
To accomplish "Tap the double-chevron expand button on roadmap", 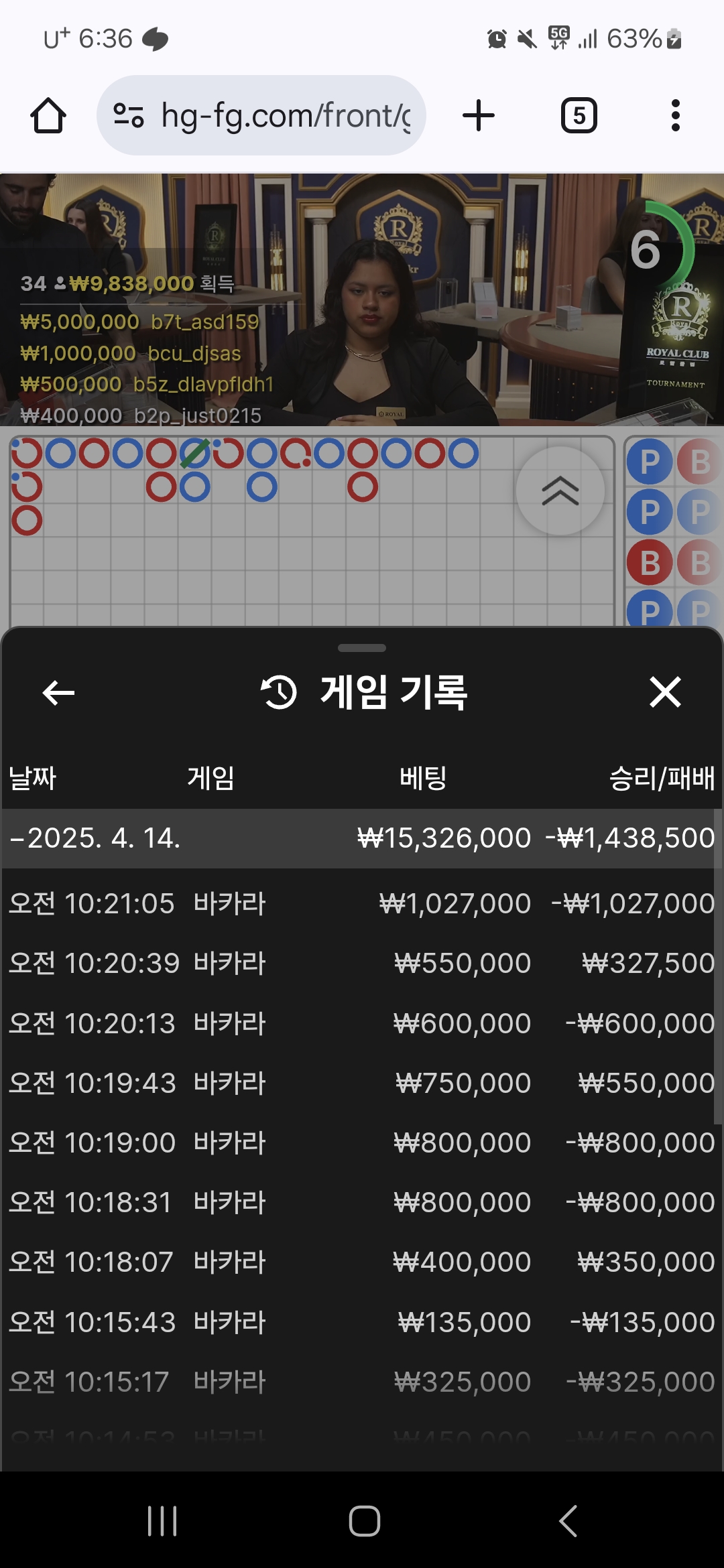I will (x=560, y=491).
